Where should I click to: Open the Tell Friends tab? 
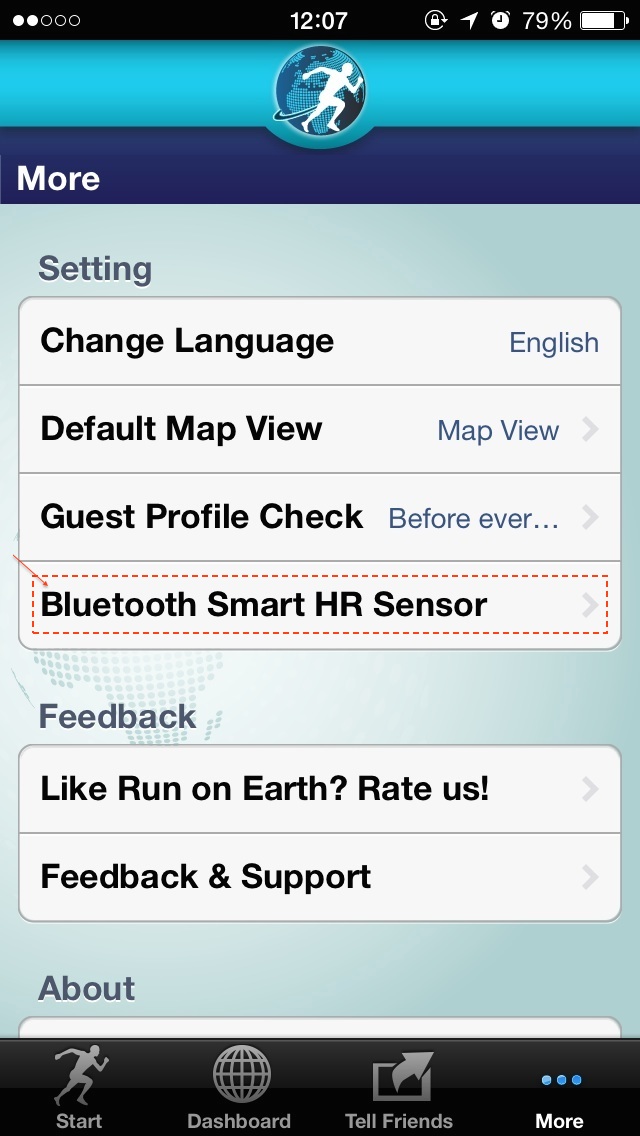click(399, 1088)
